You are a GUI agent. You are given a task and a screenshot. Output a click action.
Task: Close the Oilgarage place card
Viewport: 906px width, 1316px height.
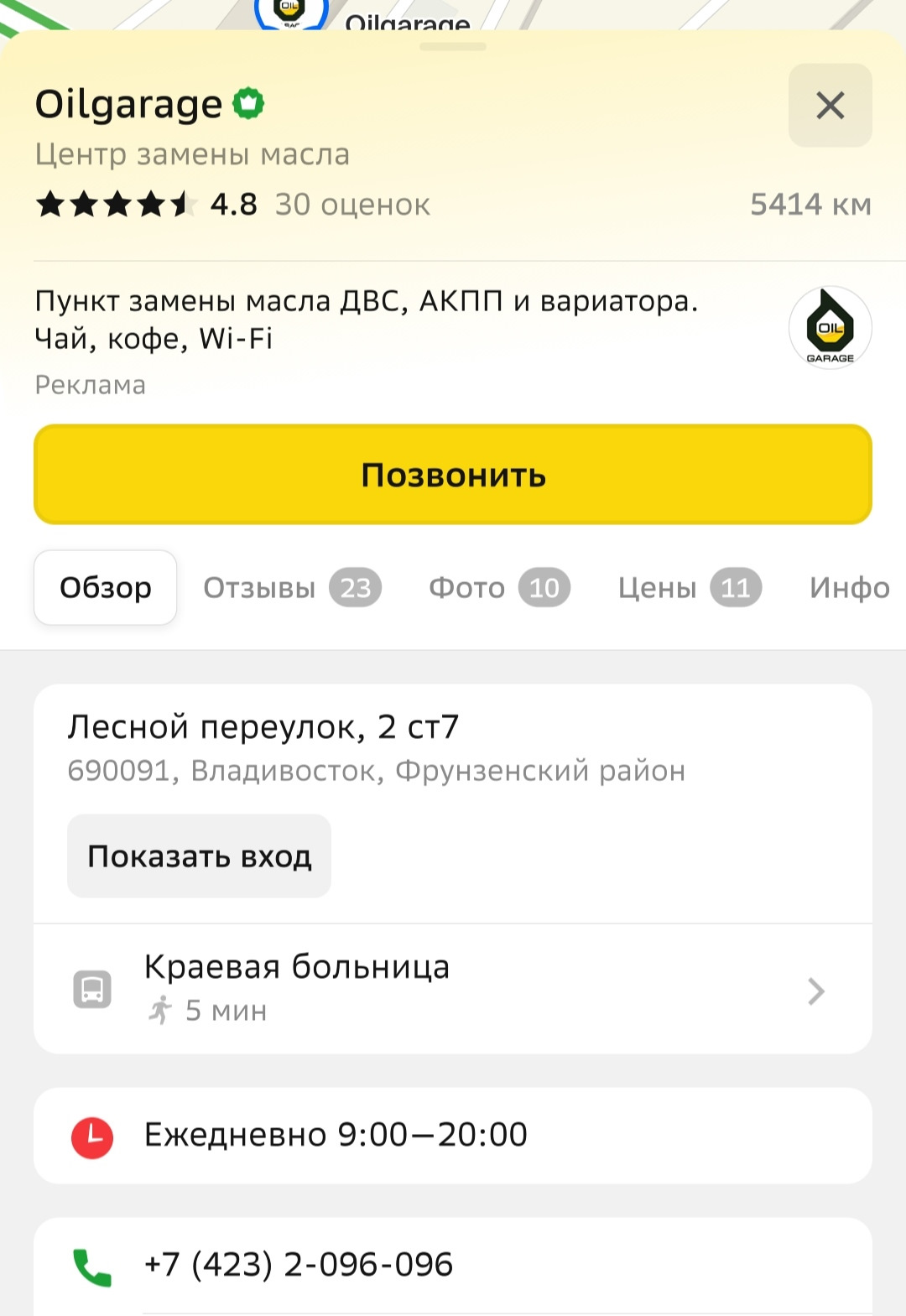830,106
